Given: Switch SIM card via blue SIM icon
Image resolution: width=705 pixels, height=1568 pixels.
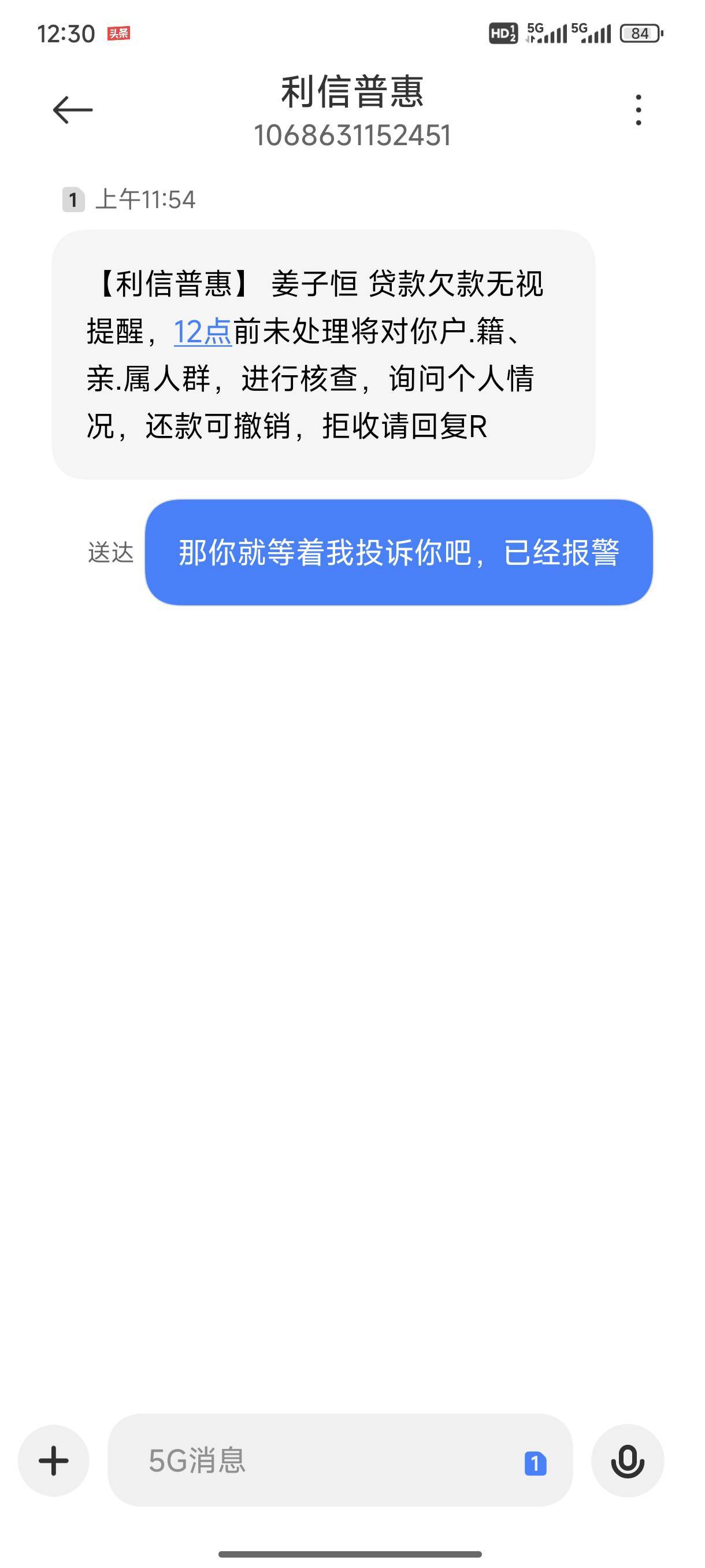Looking at the screenshot, I should click(535, 1464).
